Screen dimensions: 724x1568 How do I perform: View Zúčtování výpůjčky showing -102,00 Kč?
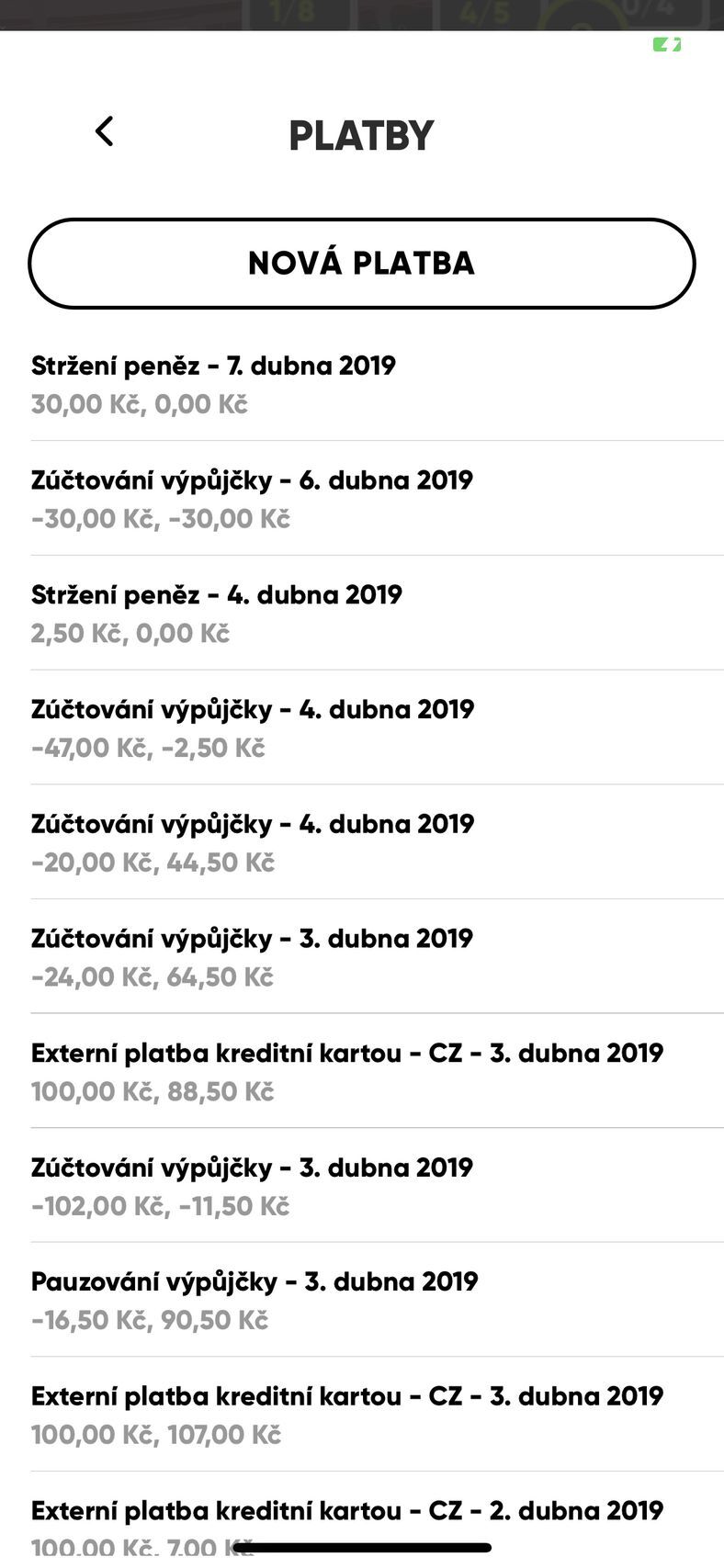coord(254,1167)
